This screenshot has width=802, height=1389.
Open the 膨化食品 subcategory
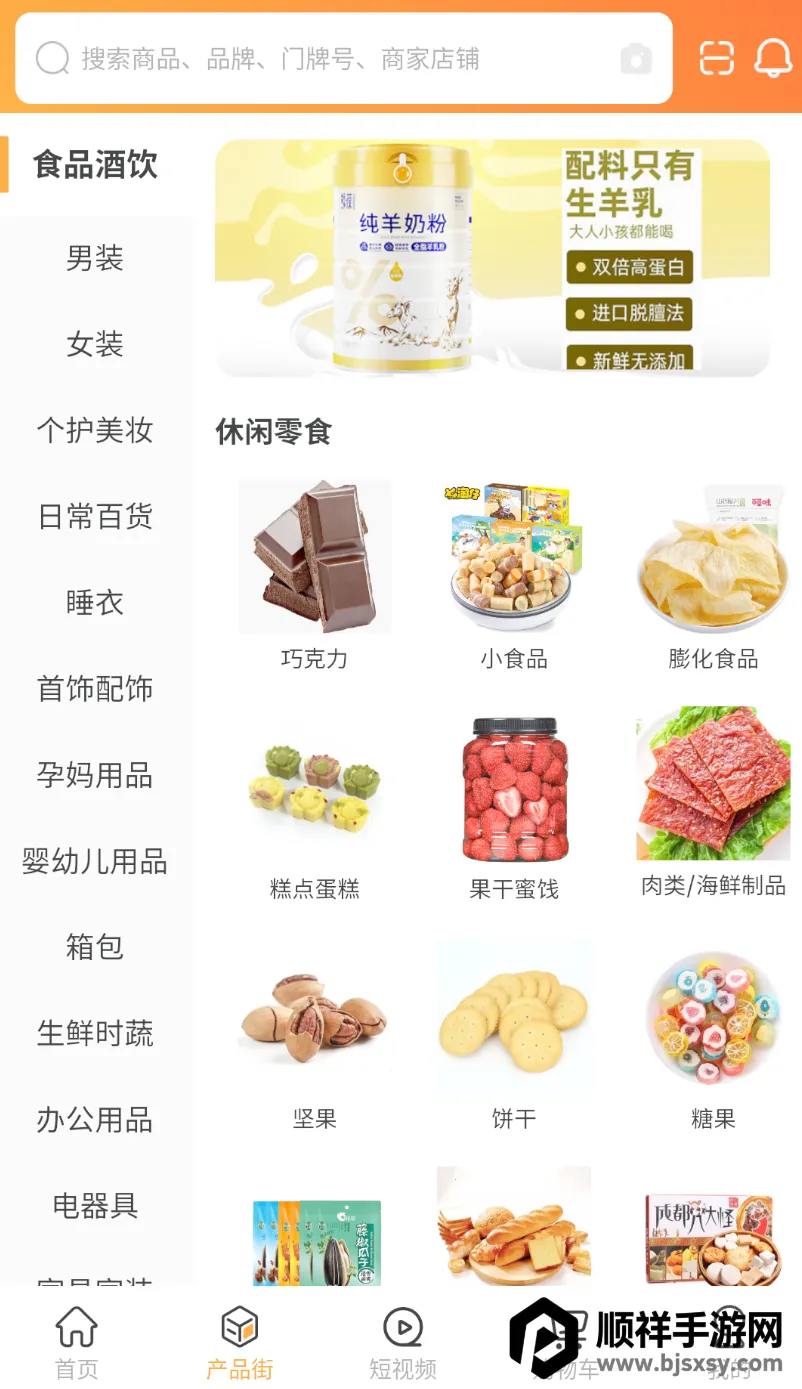coord(712,574)
